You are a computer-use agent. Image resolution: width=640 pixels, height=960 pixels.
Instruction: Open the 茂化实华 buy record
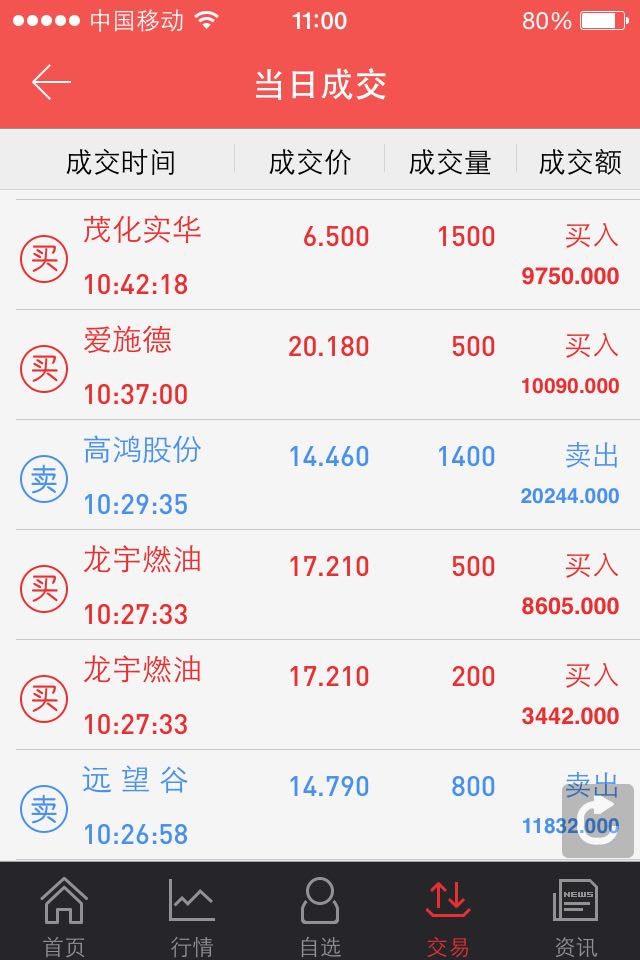(x=320, y=256)
